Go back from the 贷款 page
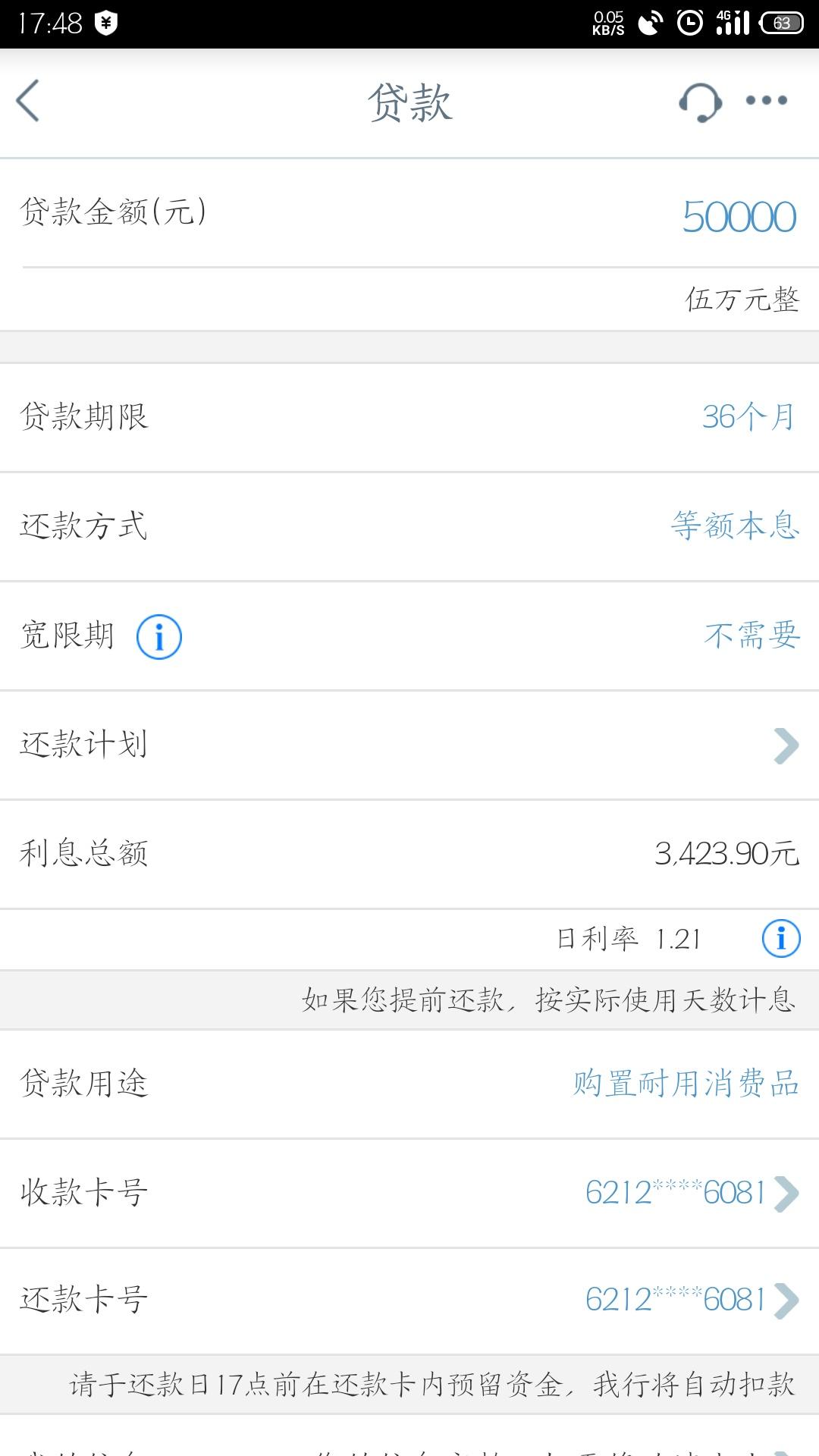 pyautogui.click(x=29, y=101)
